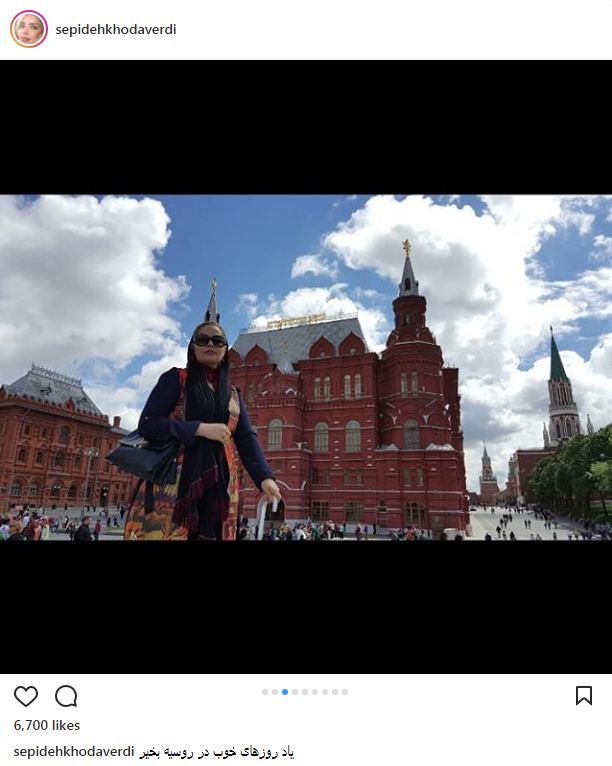This screenshot has height=766, width=612.
Task: Like this post with the heart icon
Action: [x=26, y=696]
